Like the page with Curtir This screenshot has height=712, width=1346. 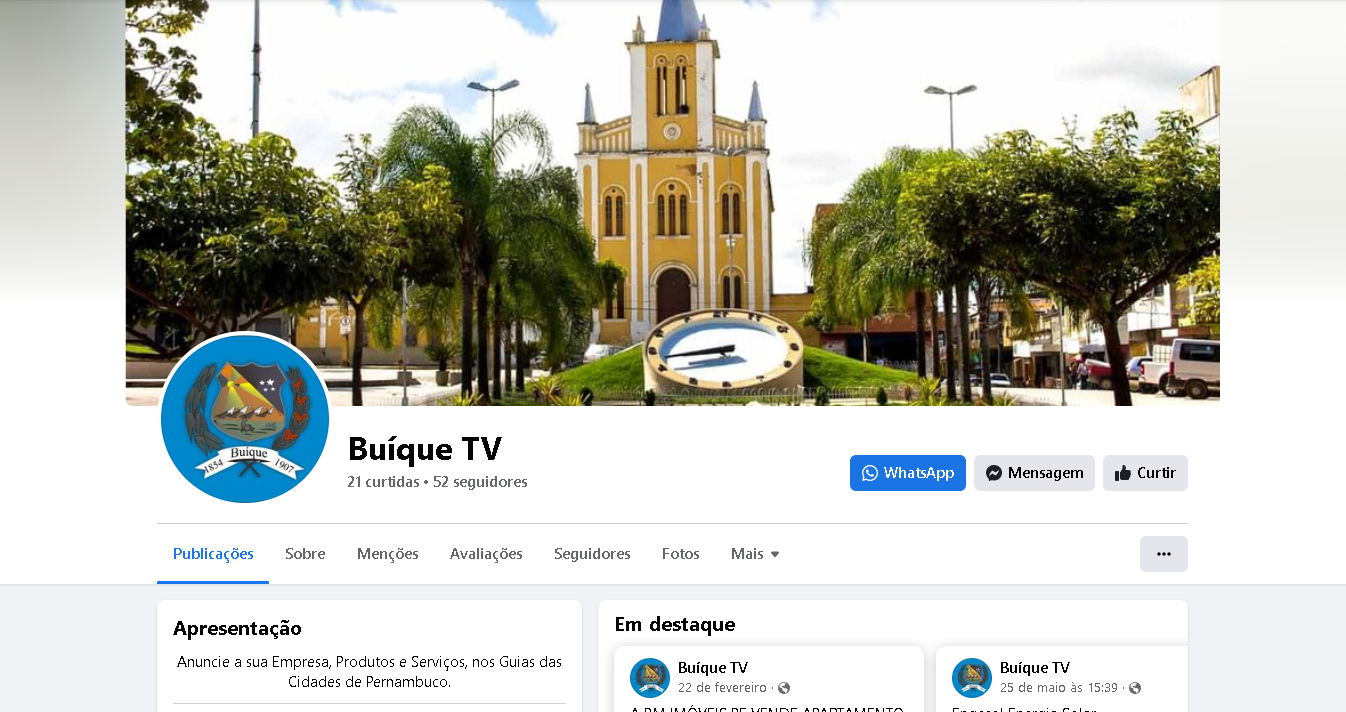1145,473
